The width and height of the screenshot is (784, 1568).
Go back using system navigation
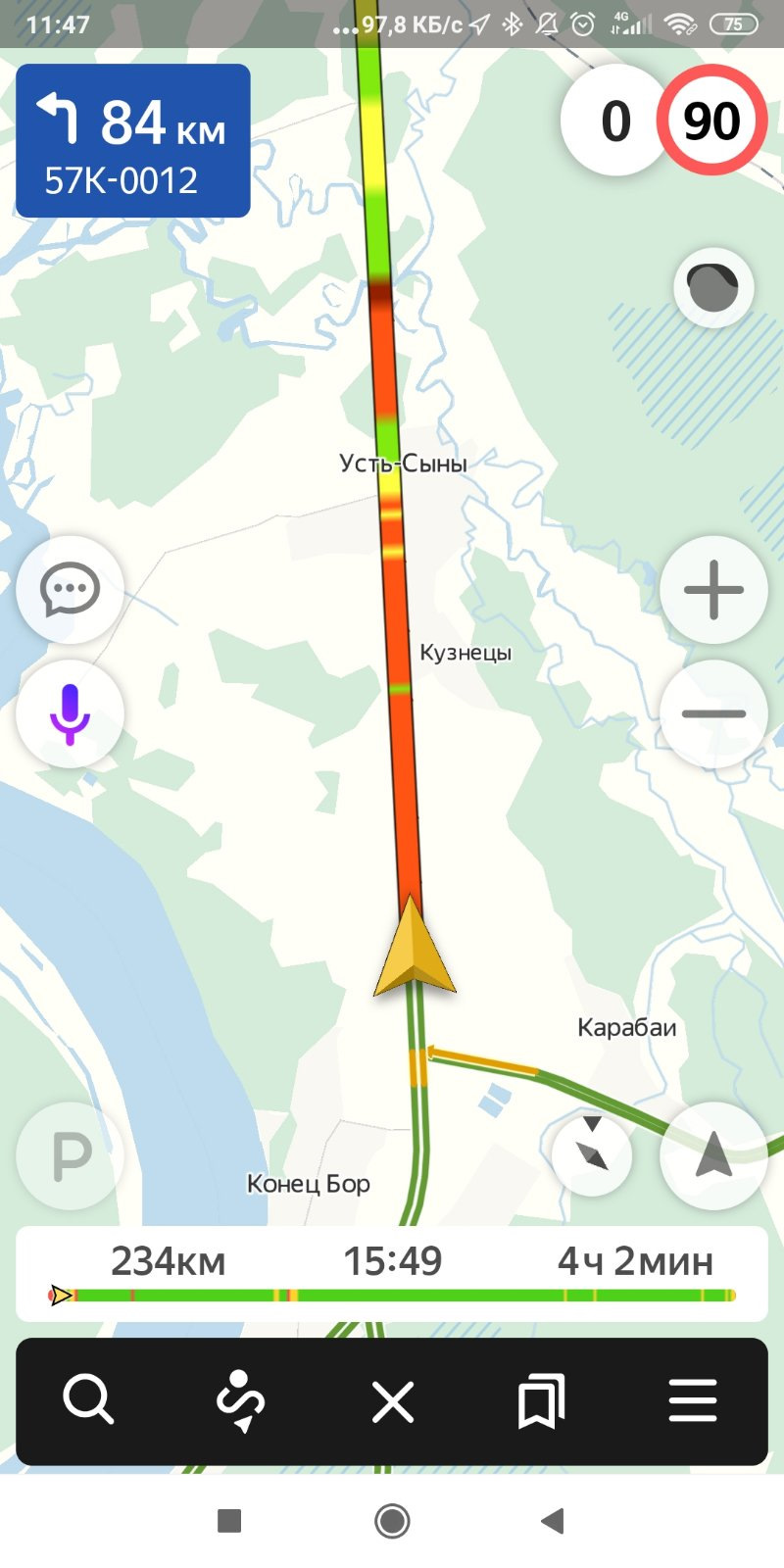coord(553,1521)
